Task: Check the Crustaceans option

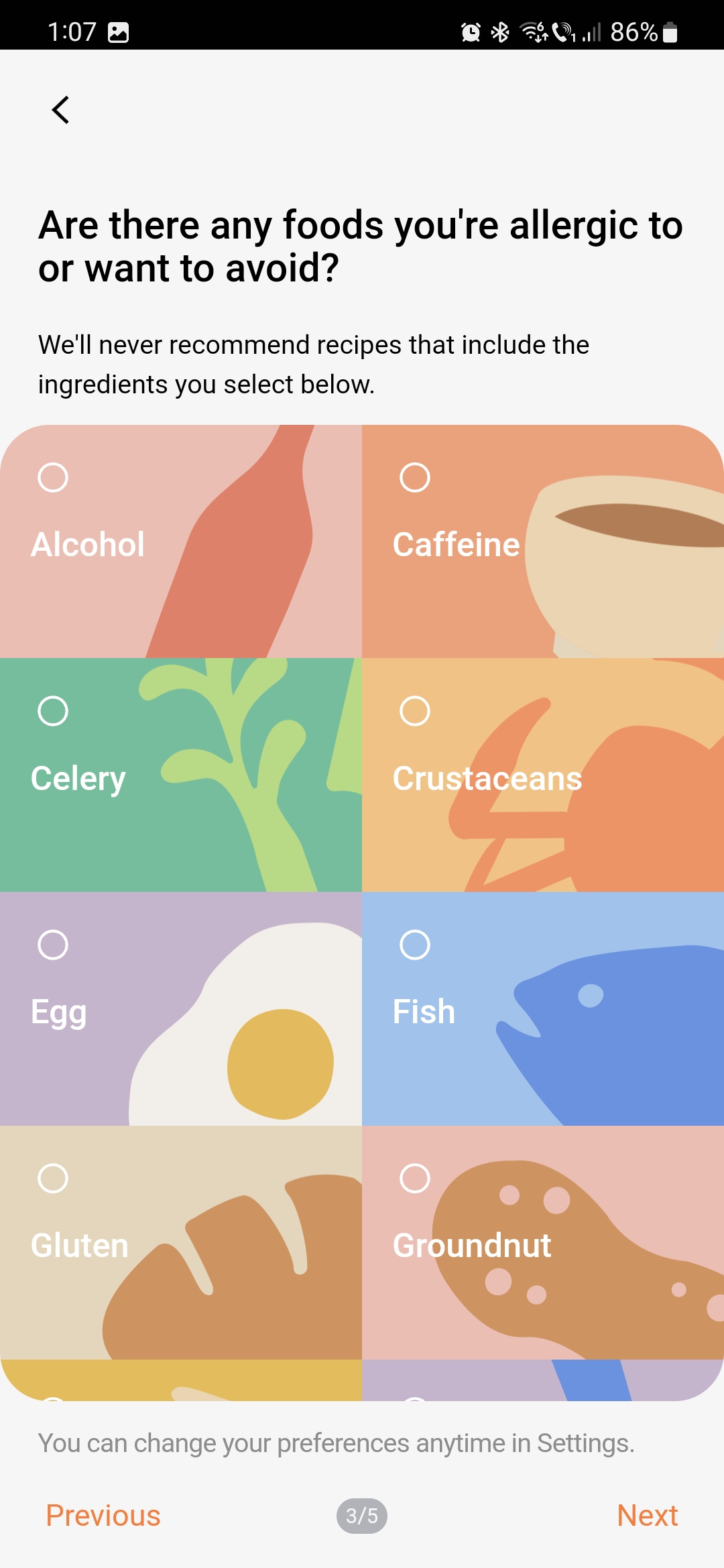Action: 415,711
